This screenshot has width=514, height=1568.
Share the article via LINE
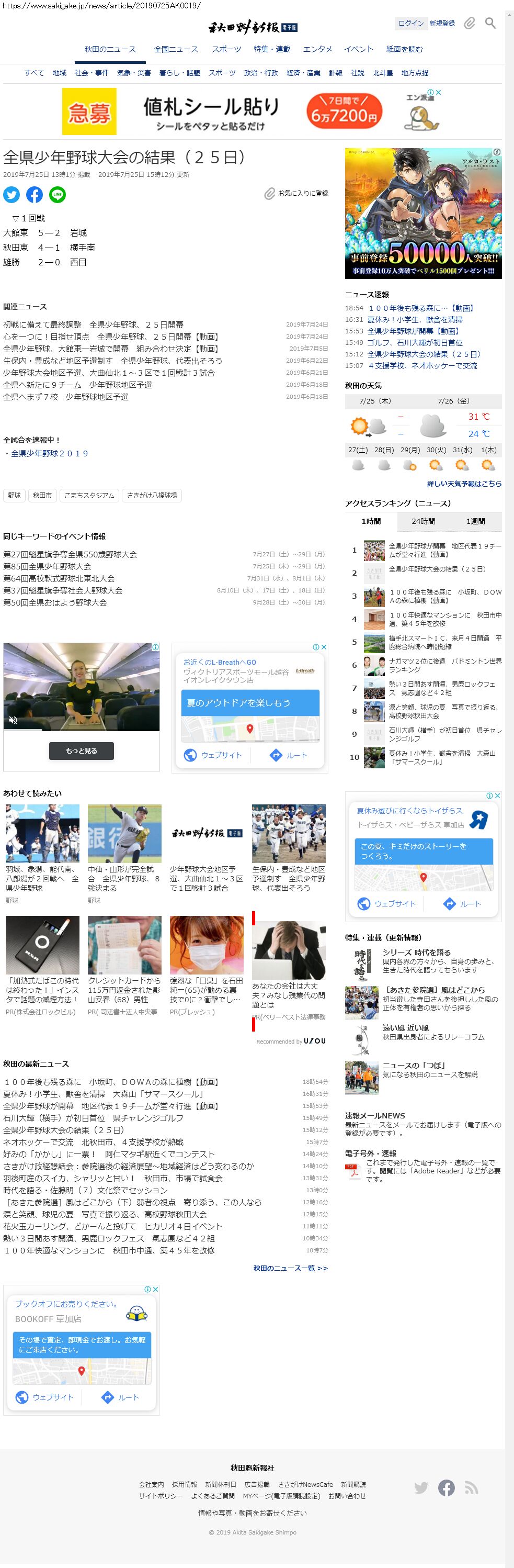tap(58, 195)
